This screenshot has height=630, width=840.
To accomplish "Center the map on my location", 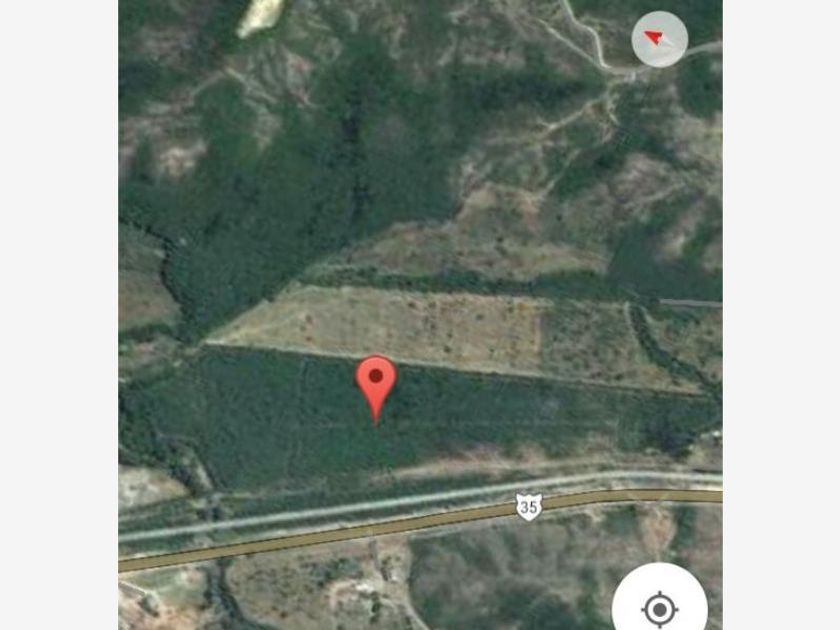I will tap(659, 606).
